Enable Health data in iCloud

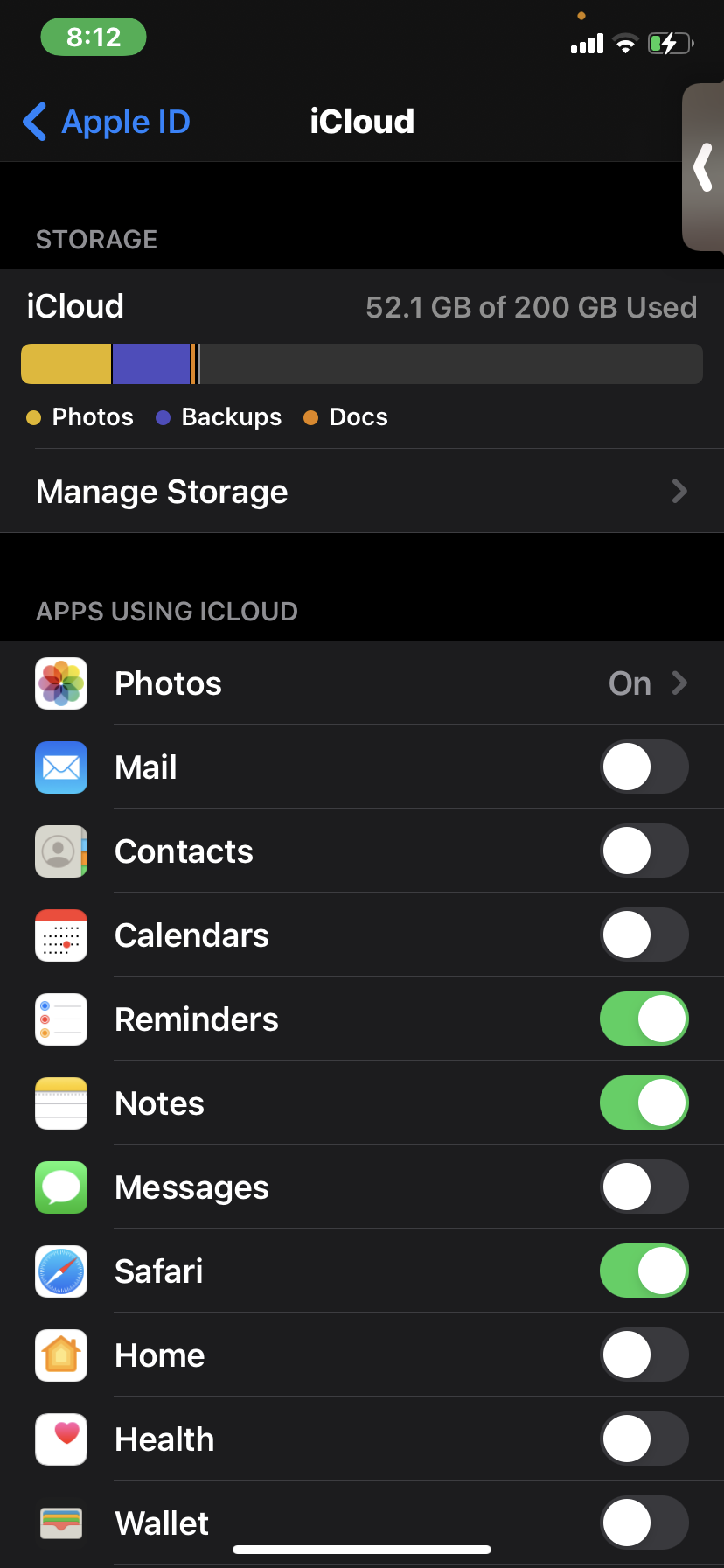click(644, 1439)
